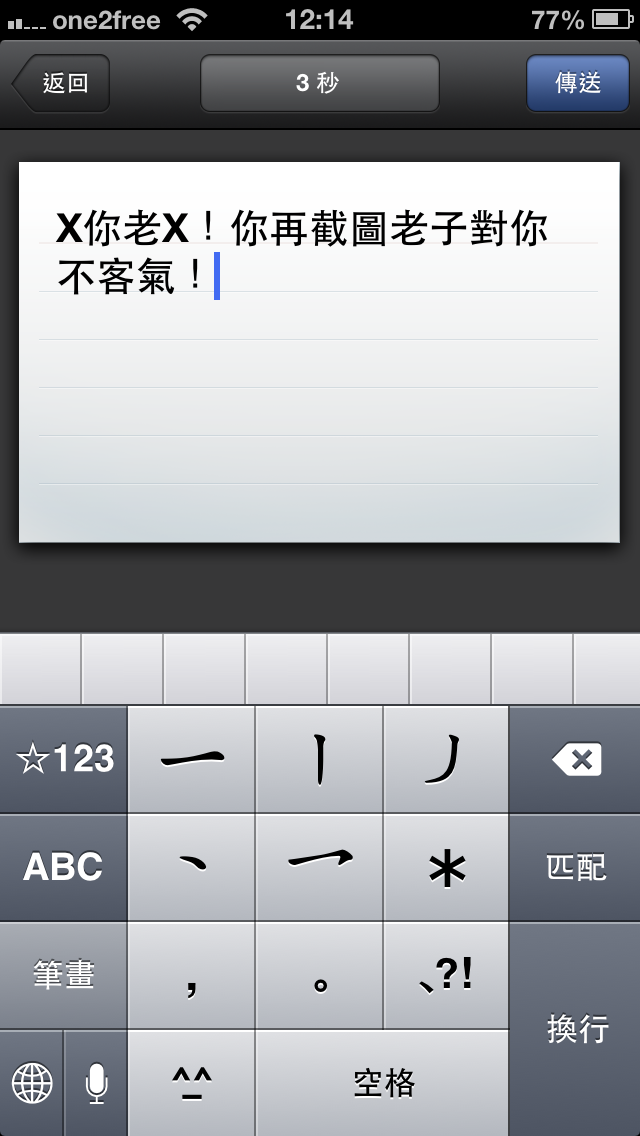
Task: Open the globe keyboard switcher
Action: pos(32,1082)
